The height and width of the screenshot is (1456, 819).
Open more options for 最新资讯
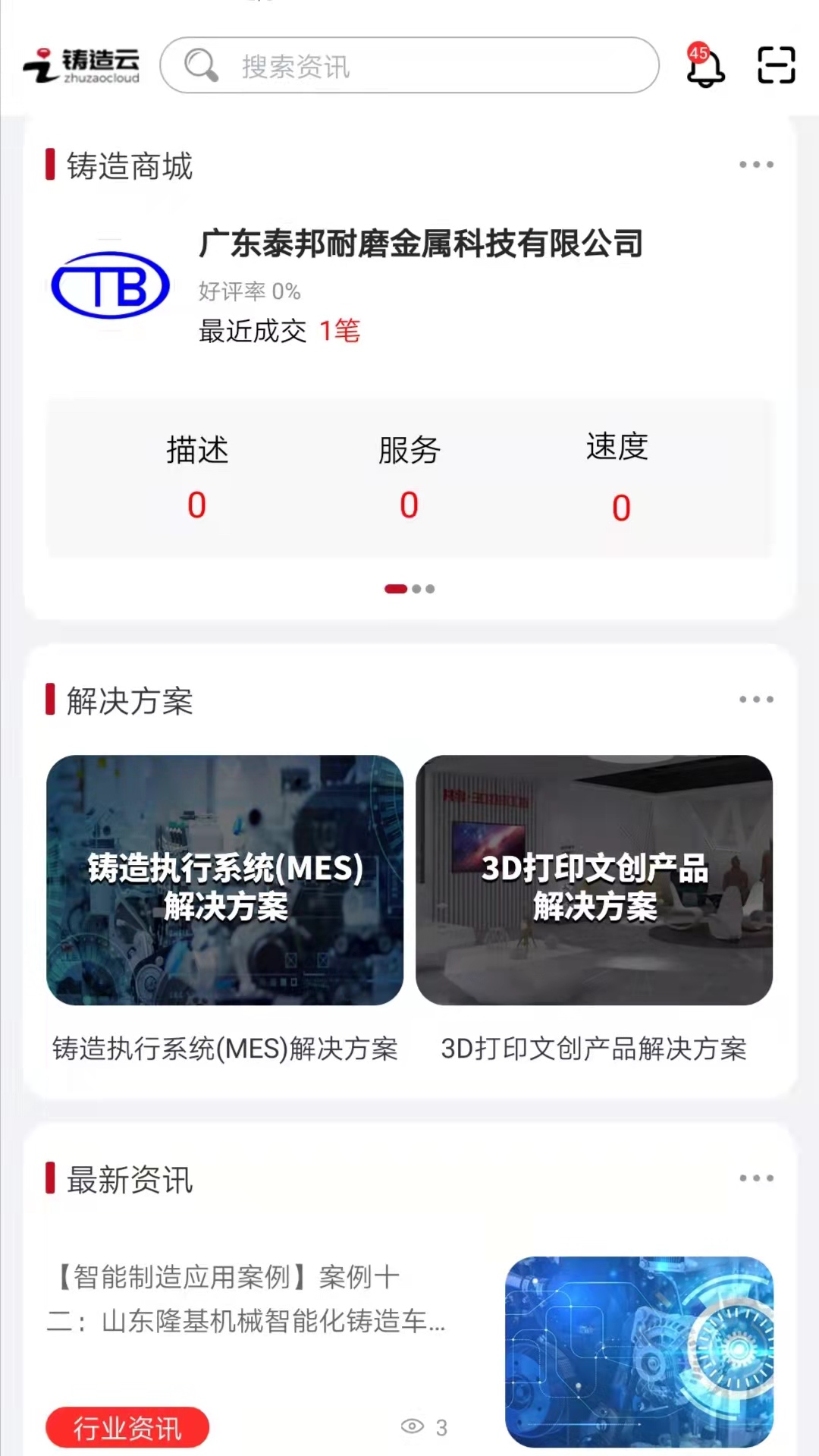(x=756, y=1178)
